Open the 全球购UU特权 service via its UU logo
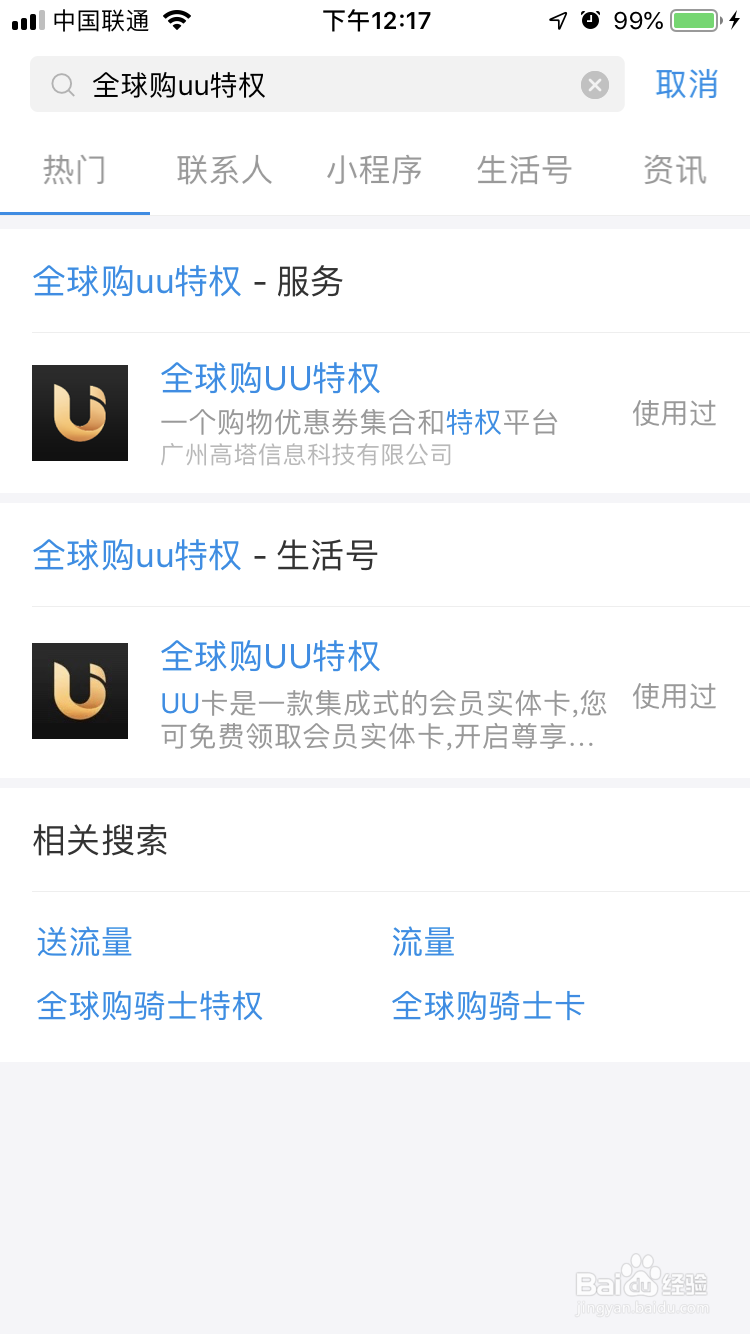 tap(80, 413)
